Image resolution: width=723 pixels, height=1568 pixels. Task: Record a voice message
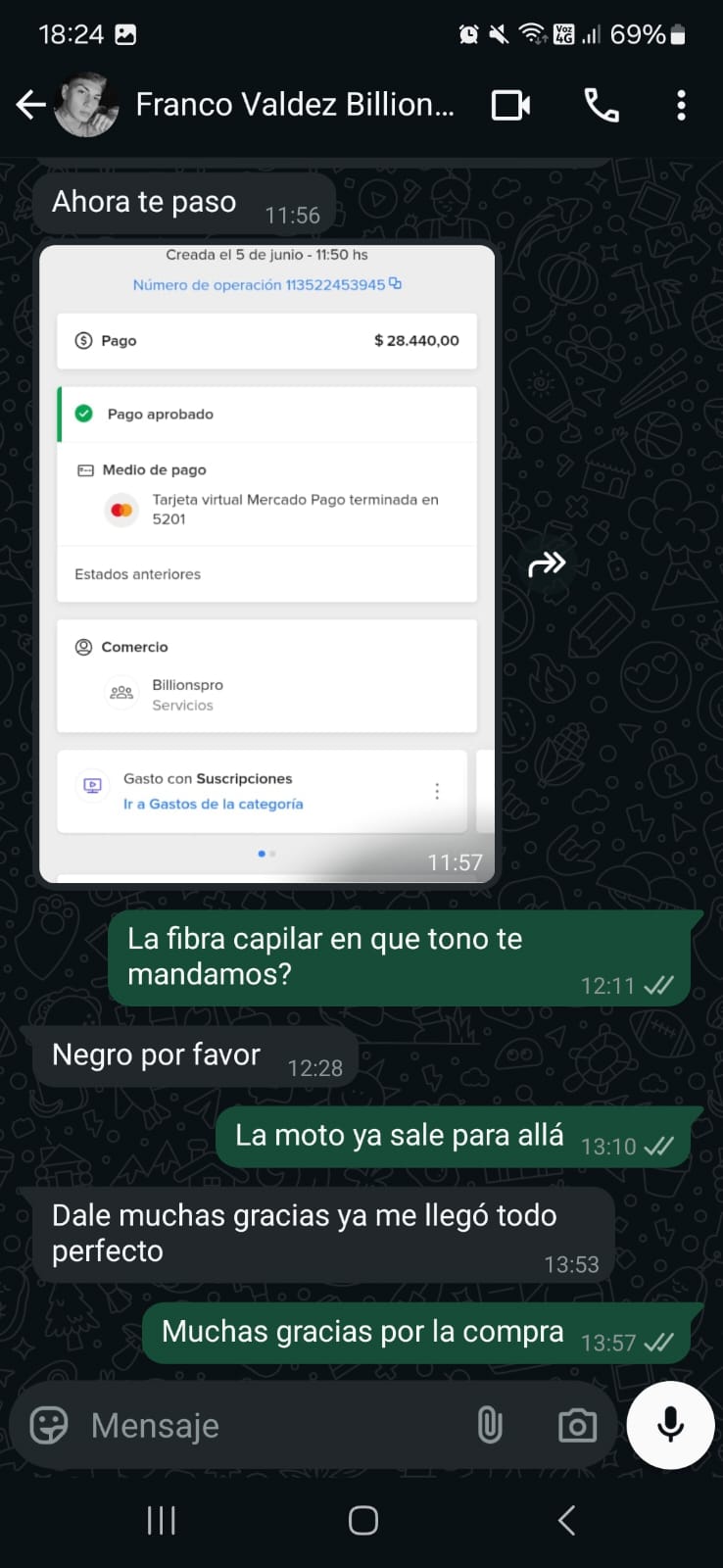point(671,1425)
